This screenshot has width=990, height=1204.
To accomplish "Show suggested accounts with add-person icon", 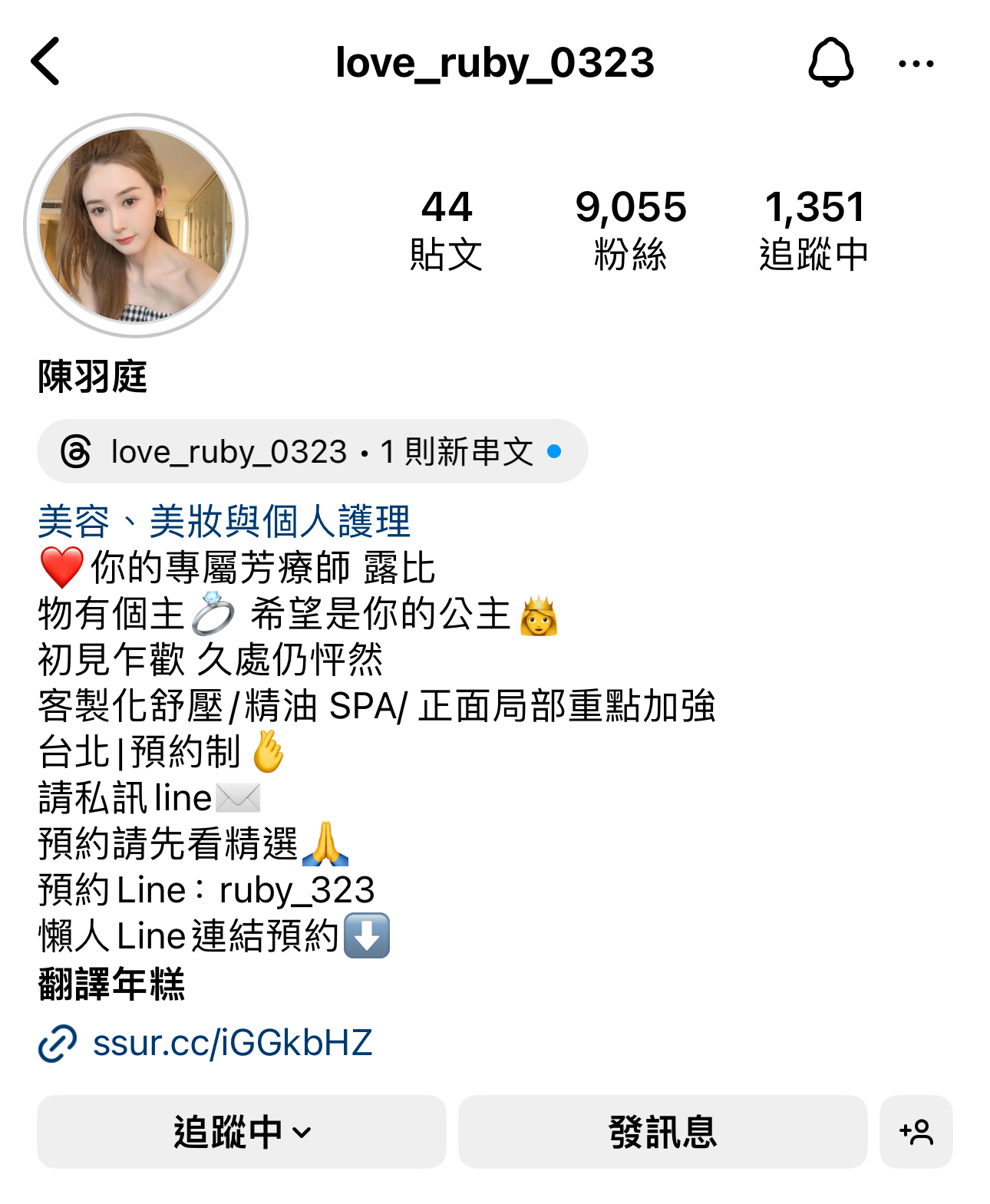I will [x=916, y=1132].
